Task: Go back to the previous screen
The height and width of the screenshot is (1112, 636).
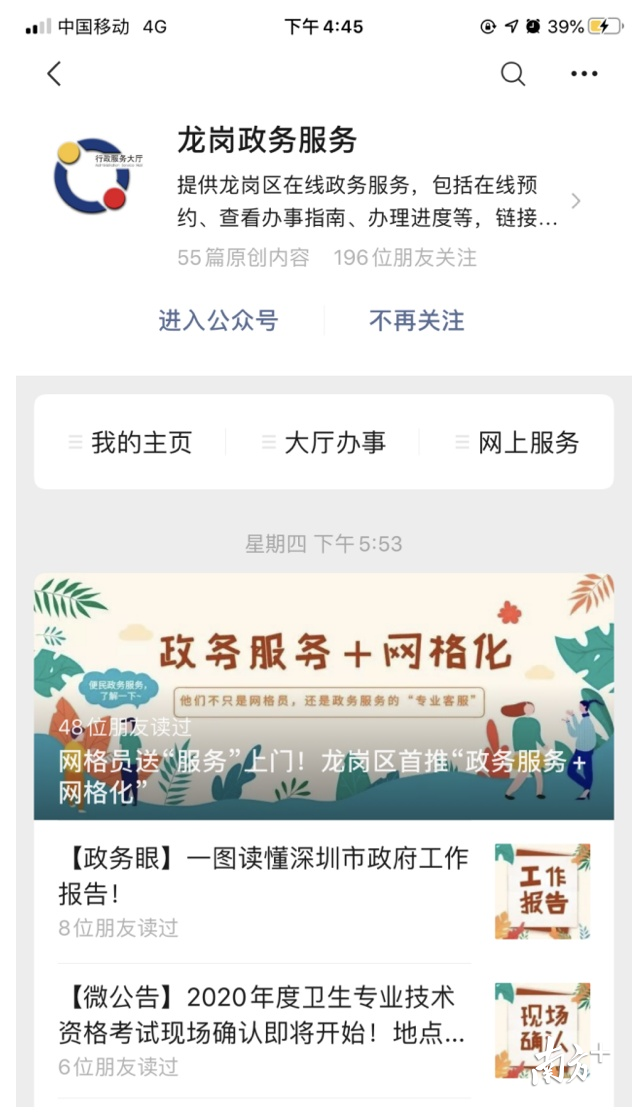Action: point(54,74)
